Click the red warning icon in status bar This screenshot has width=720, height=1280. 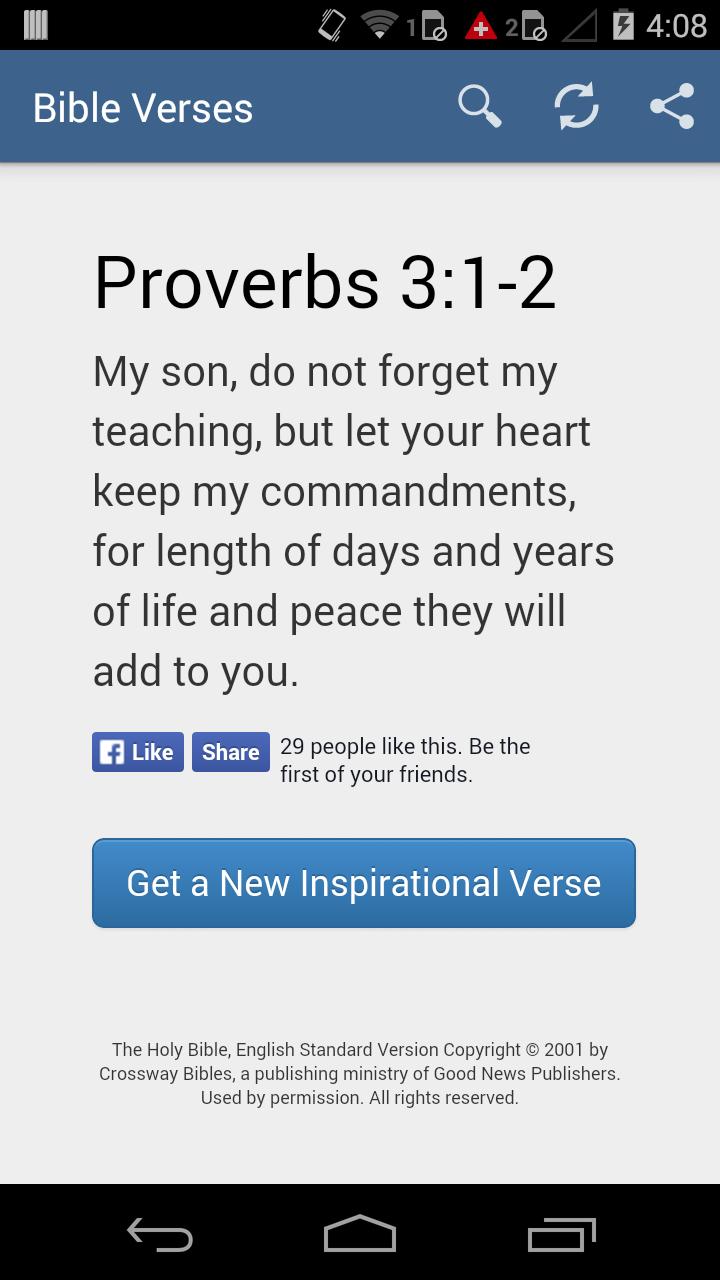[x=483, y=25]
